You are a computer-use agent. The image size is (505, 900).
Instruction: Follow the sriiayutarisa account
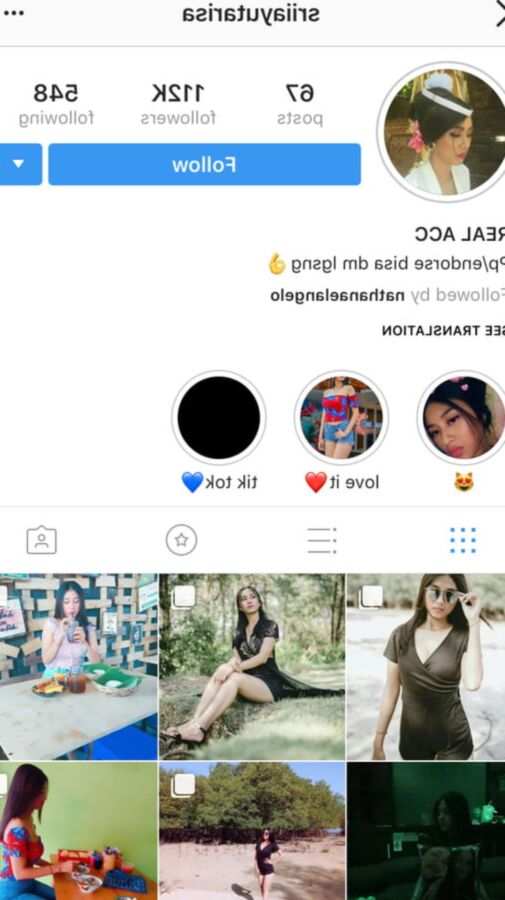coord(204,165)
